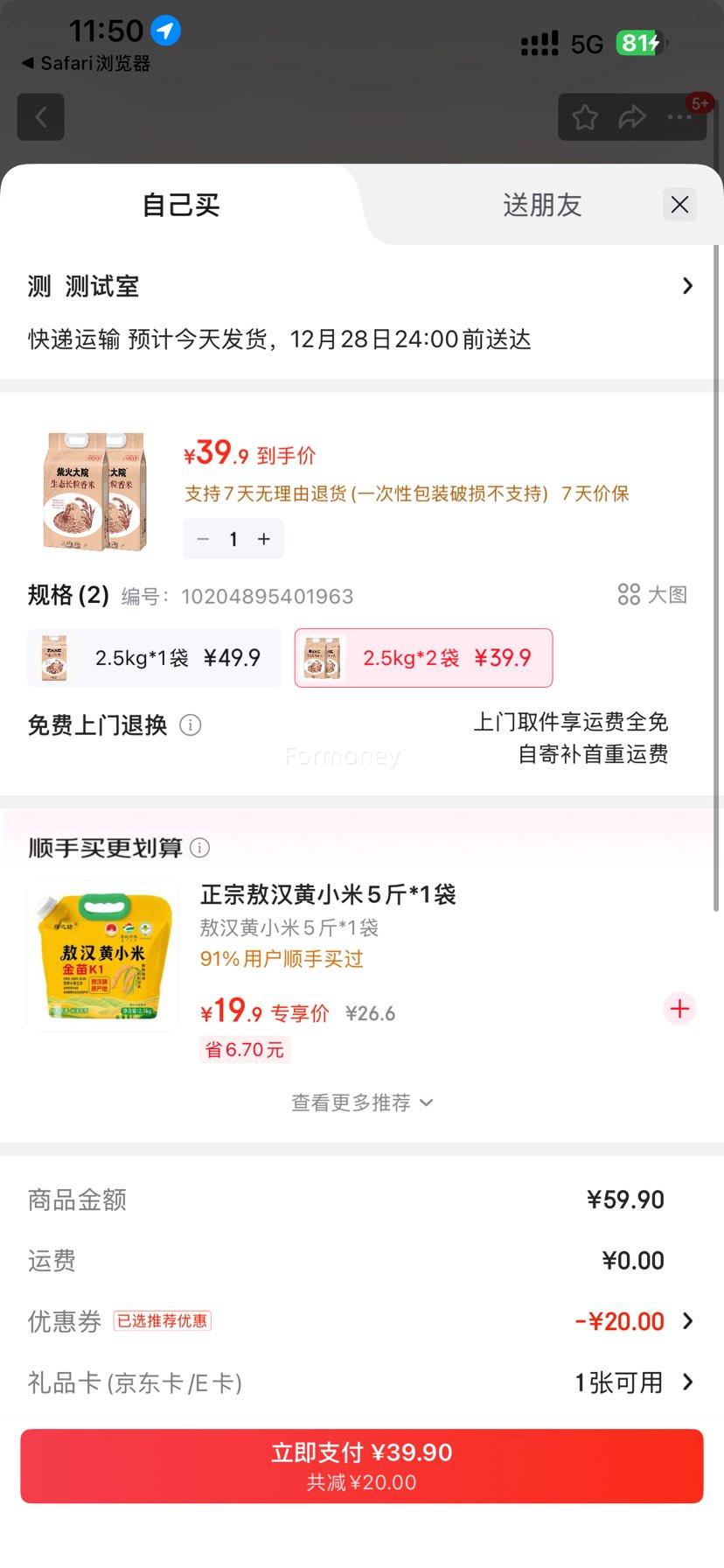Open info icon next to 免费上门退换

click(x=190, y=725)
